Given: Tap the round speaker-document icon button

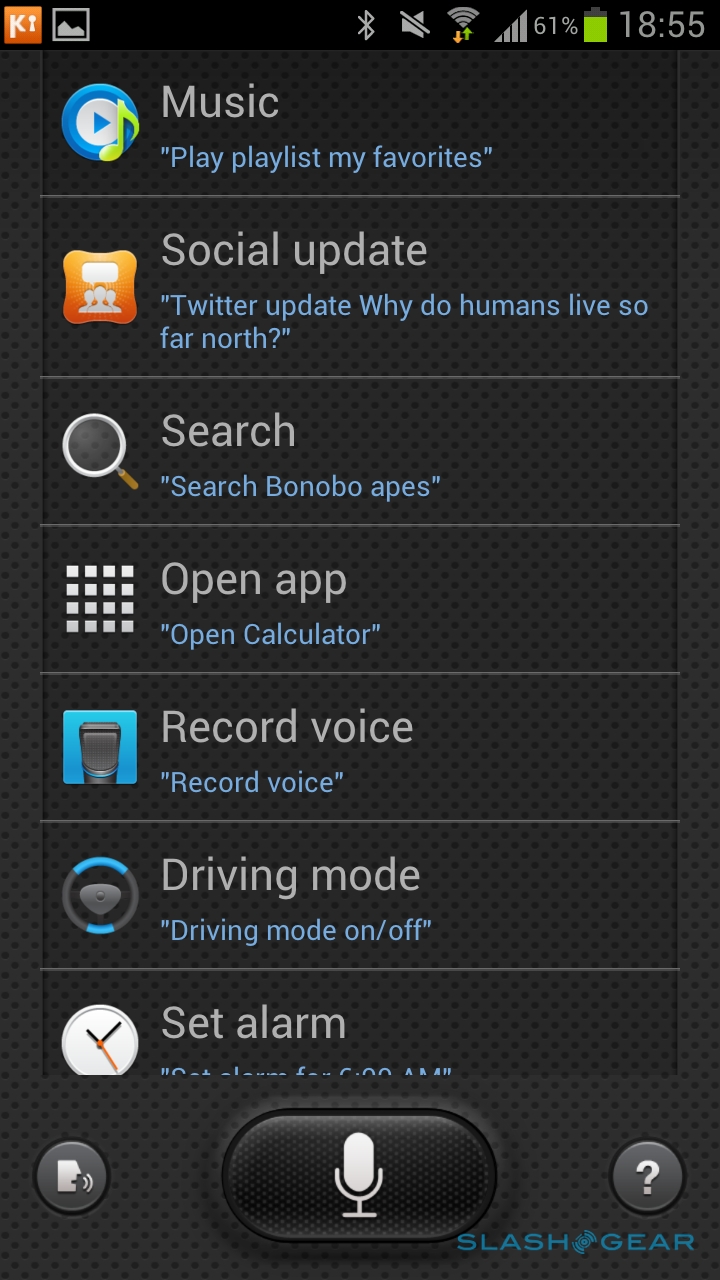Looking at the screenshot, I should (72, 1178).
